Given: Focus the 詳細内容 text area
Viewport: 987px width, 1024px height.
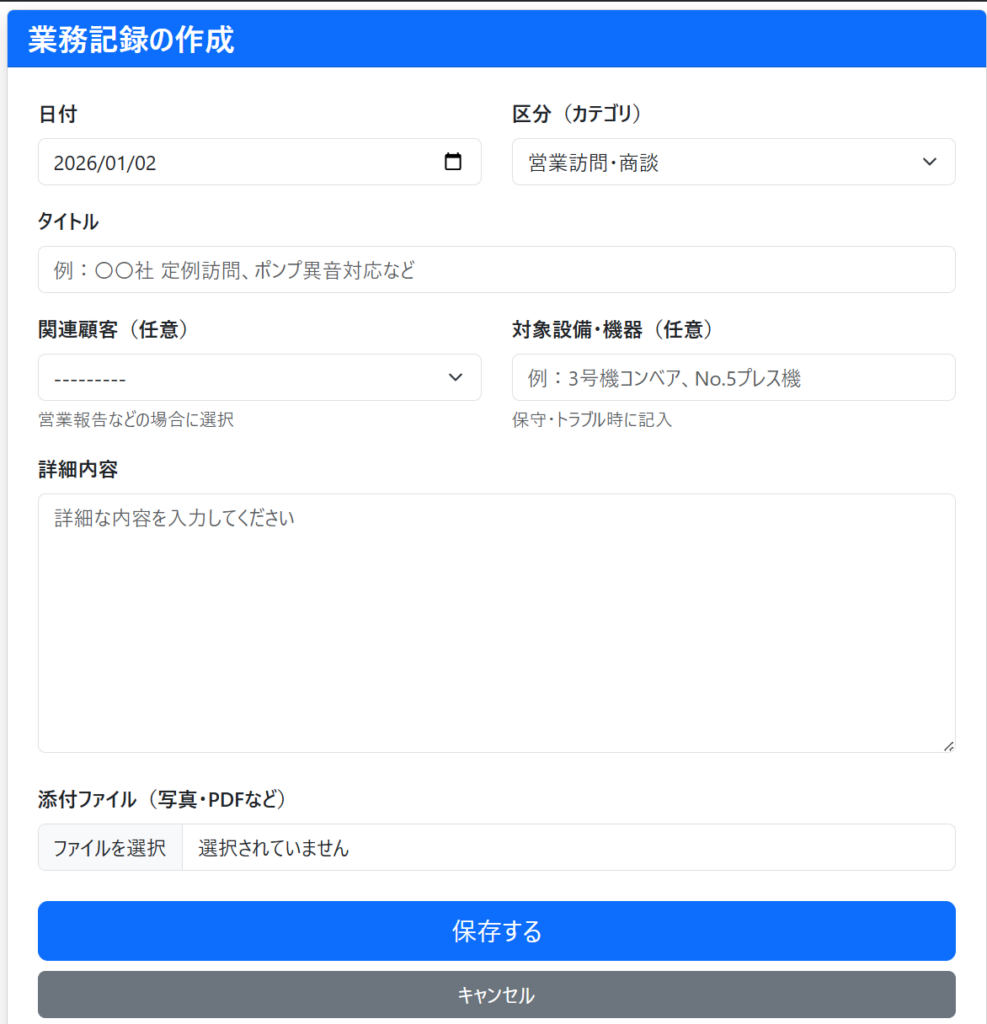Looking at the screenshot, I should click(496, 622).
